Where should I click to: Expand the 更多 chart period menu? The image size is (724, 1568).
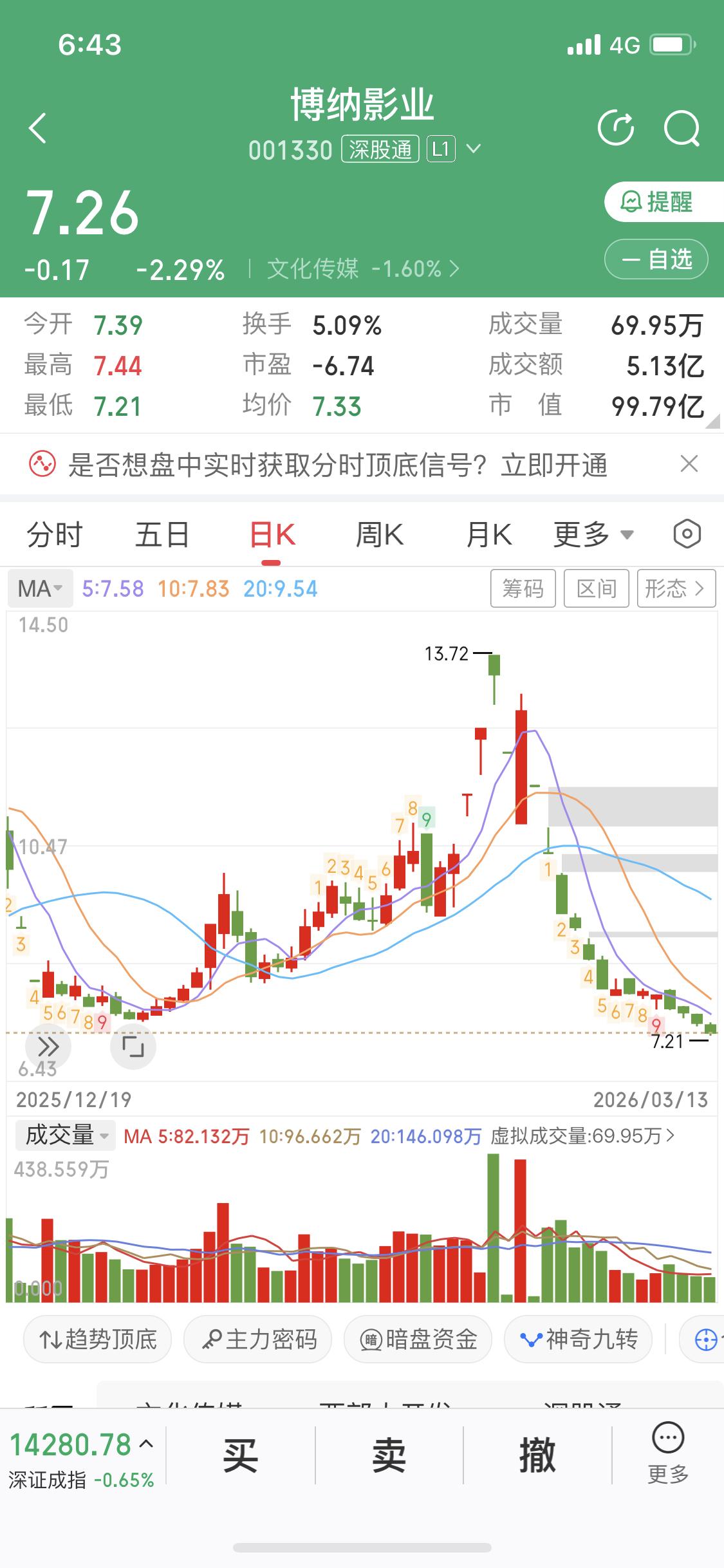pyautogui.click(x=592, y=534)
